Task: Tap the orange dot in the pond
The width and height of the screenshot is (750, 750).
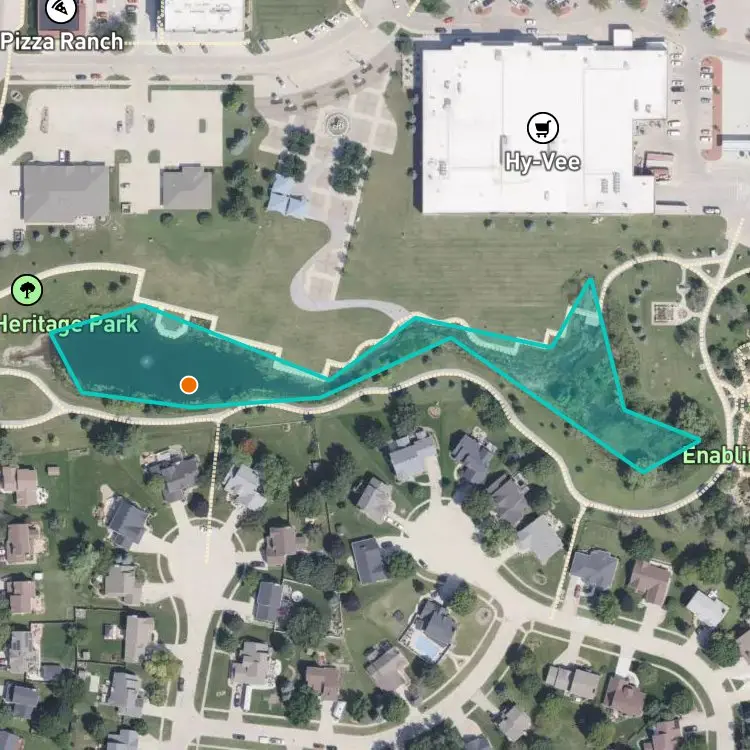Action: (189, 384)
